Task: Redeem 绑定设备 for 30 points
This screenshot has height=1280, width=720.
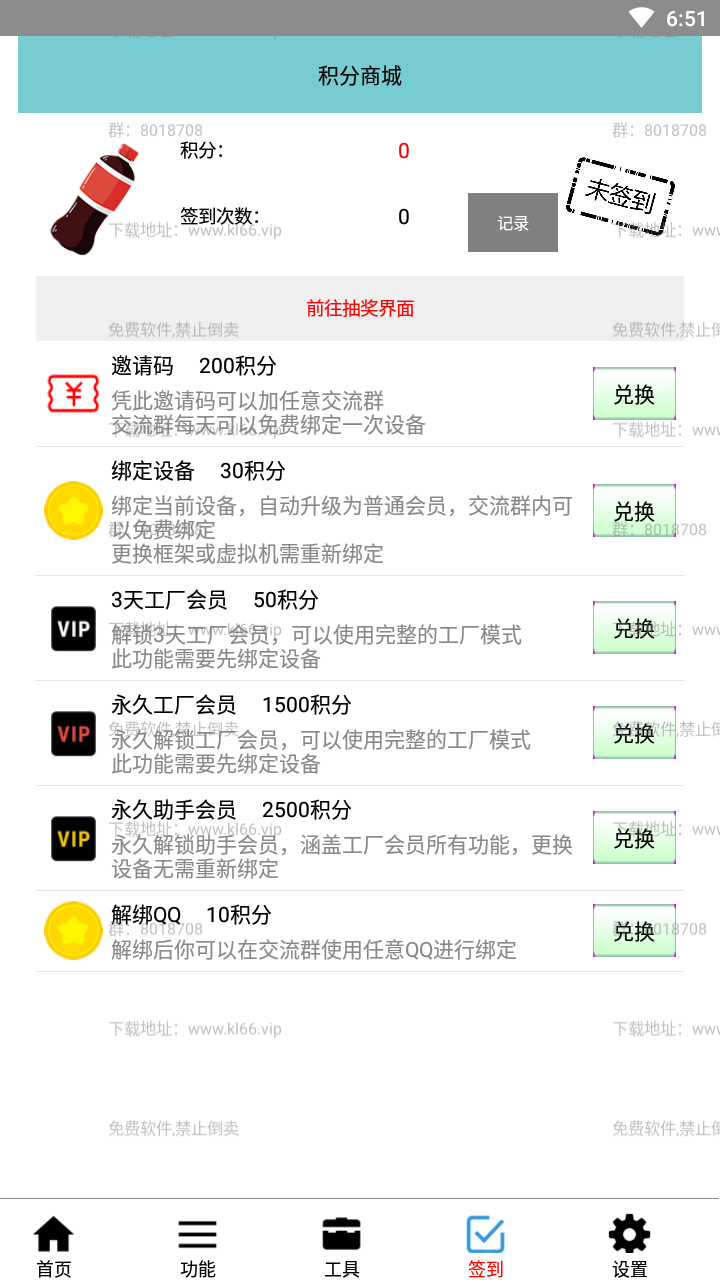Action: coord(634,511)
